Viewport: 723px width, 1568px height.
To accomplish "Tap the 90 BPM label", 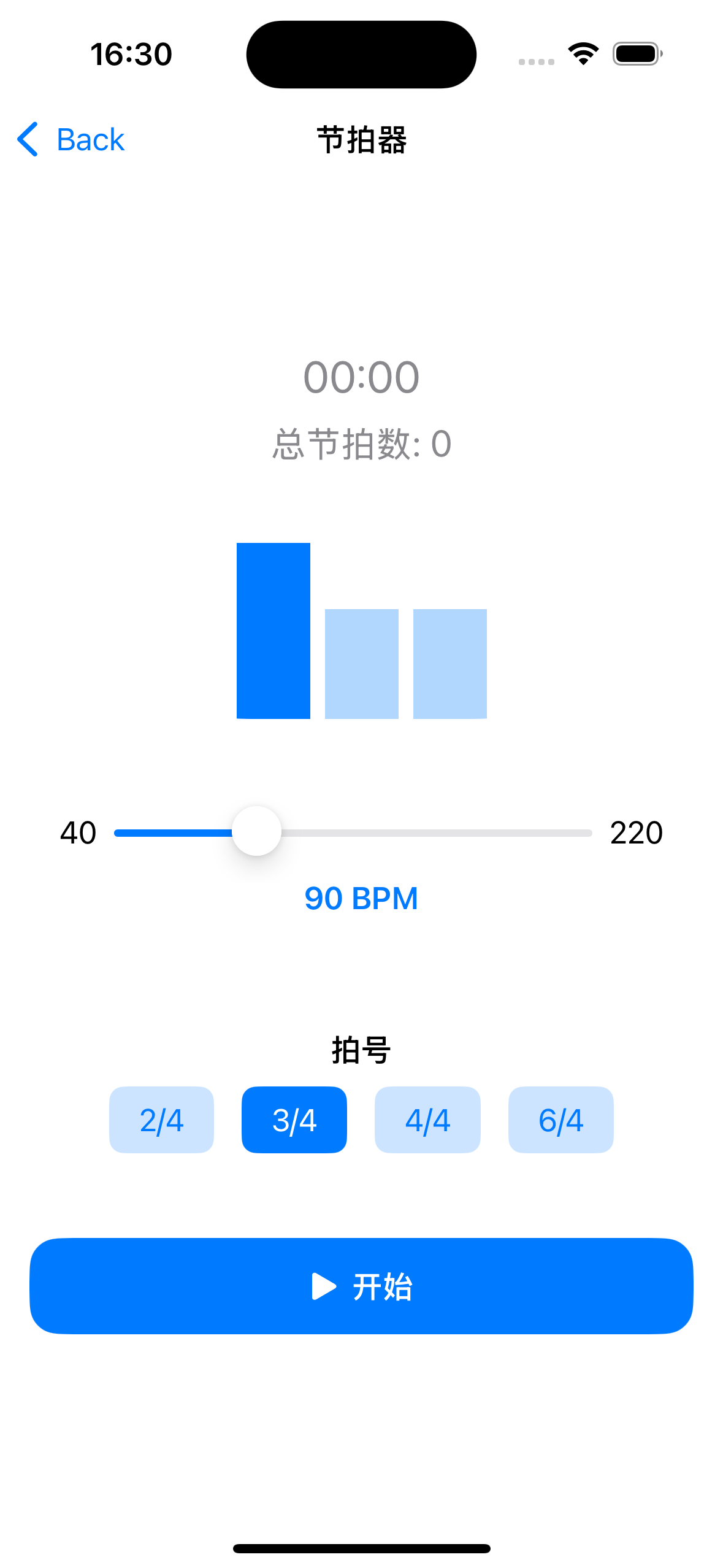I will [x=361, y=898].
